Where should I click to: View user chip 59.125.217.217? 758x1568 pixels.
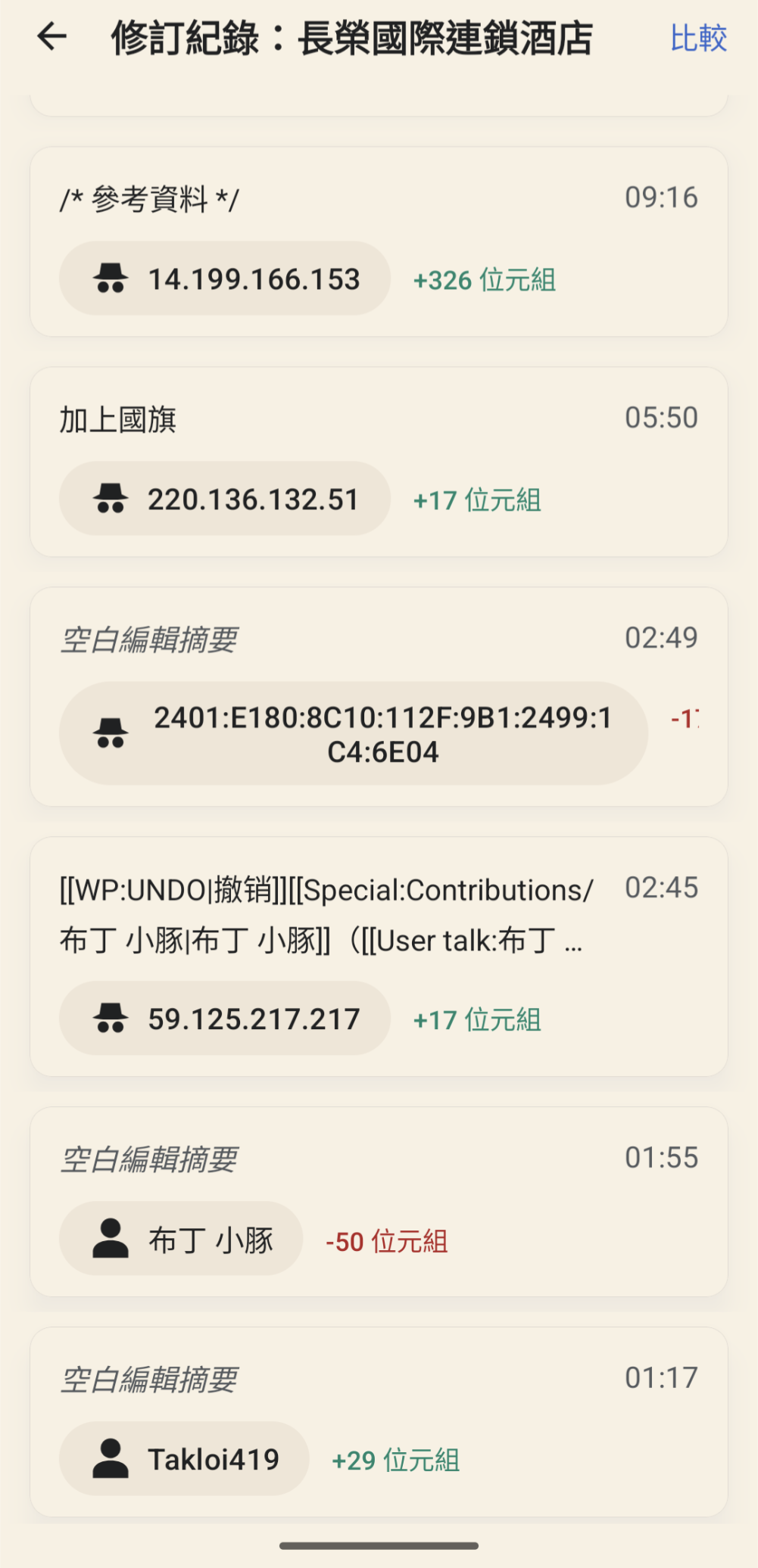point(225,1019)
